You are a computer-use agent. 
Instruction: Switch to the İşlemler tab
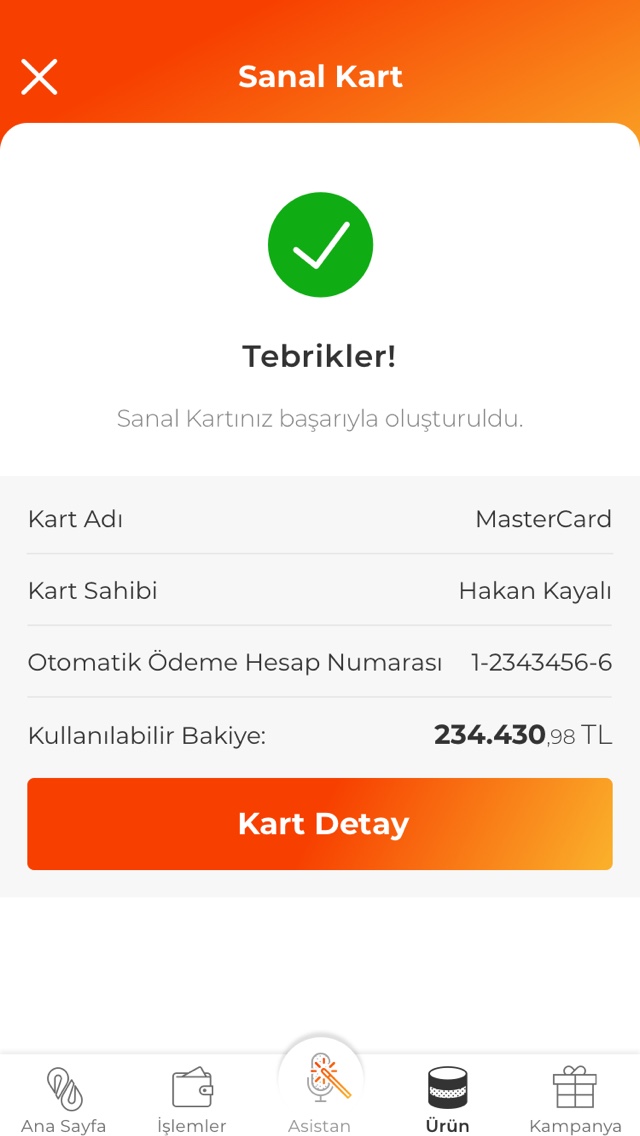[x=192, y=1098]
